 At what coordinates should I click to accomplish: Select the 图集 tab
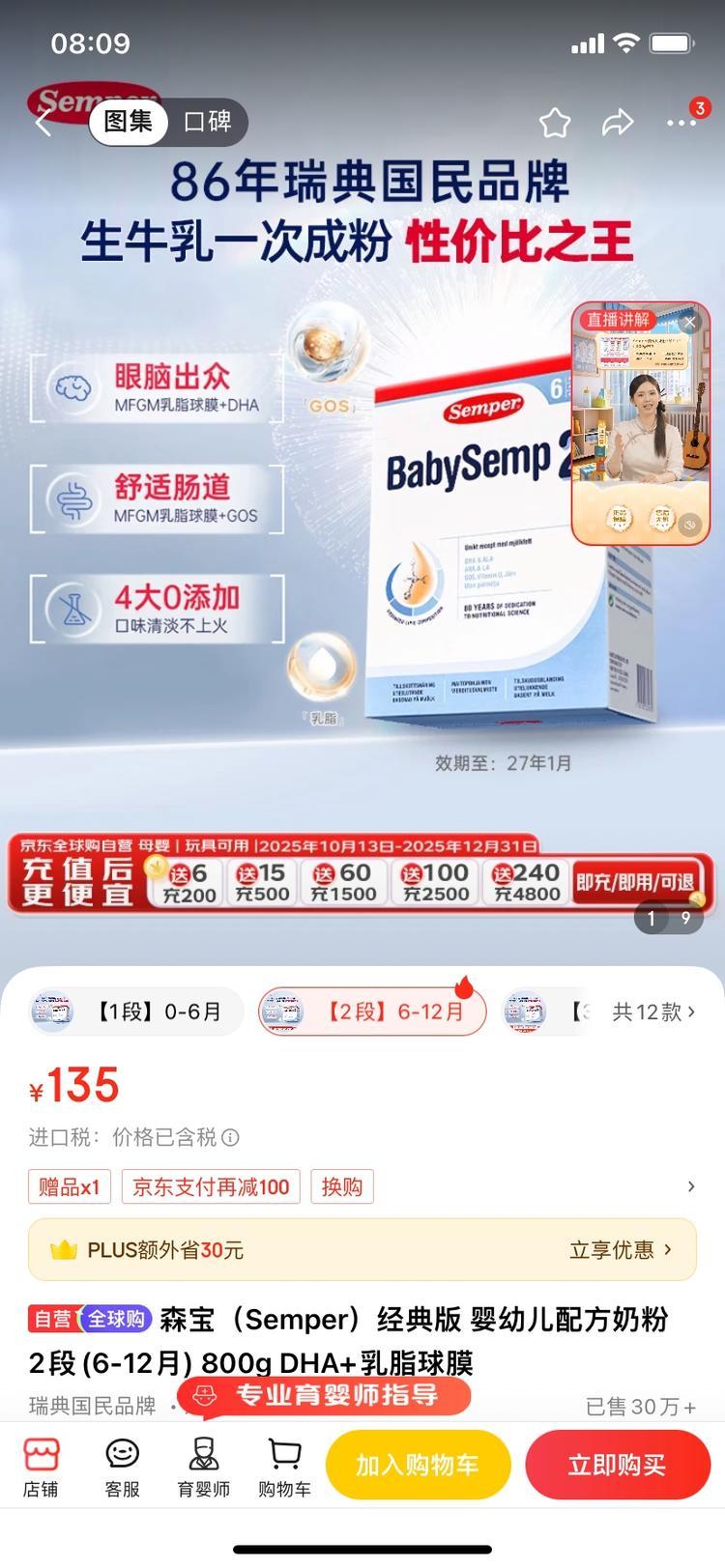(129, 122)
